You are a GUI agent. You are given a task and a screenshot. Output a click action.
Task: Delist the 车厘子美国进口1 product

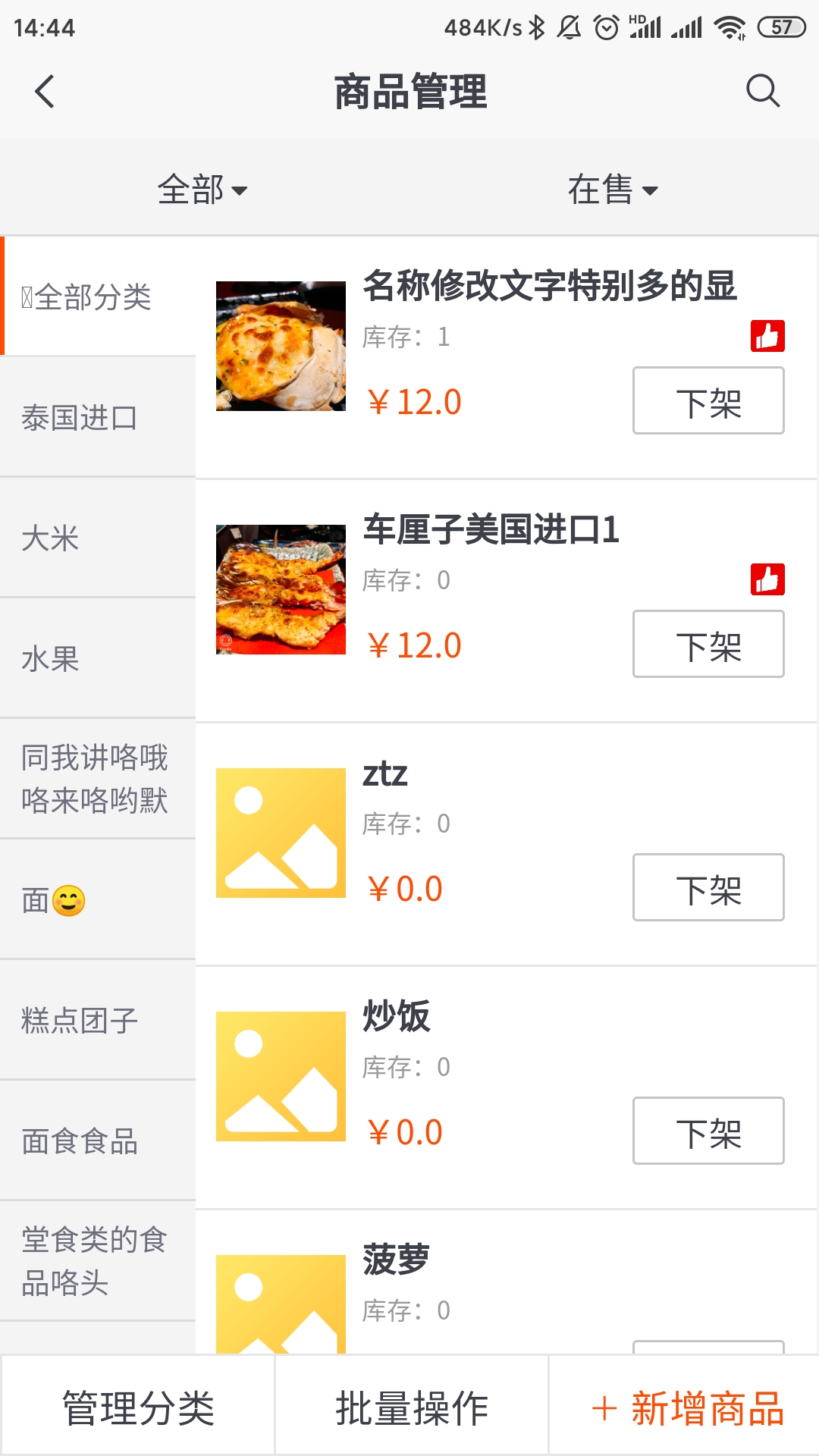[x=708, y=645]
